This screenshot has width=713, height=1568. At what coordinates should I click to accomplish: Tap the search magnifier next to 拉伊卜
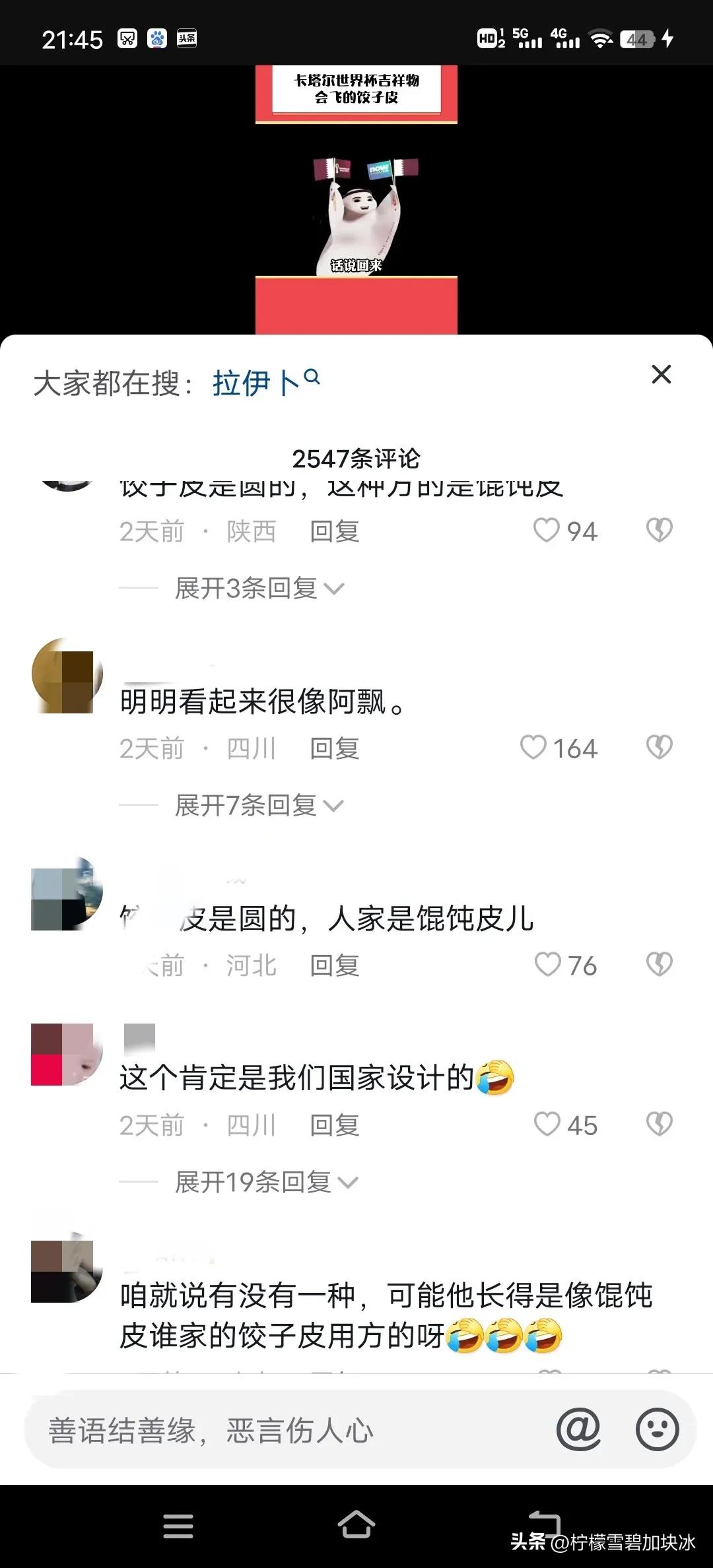point(313,376)
